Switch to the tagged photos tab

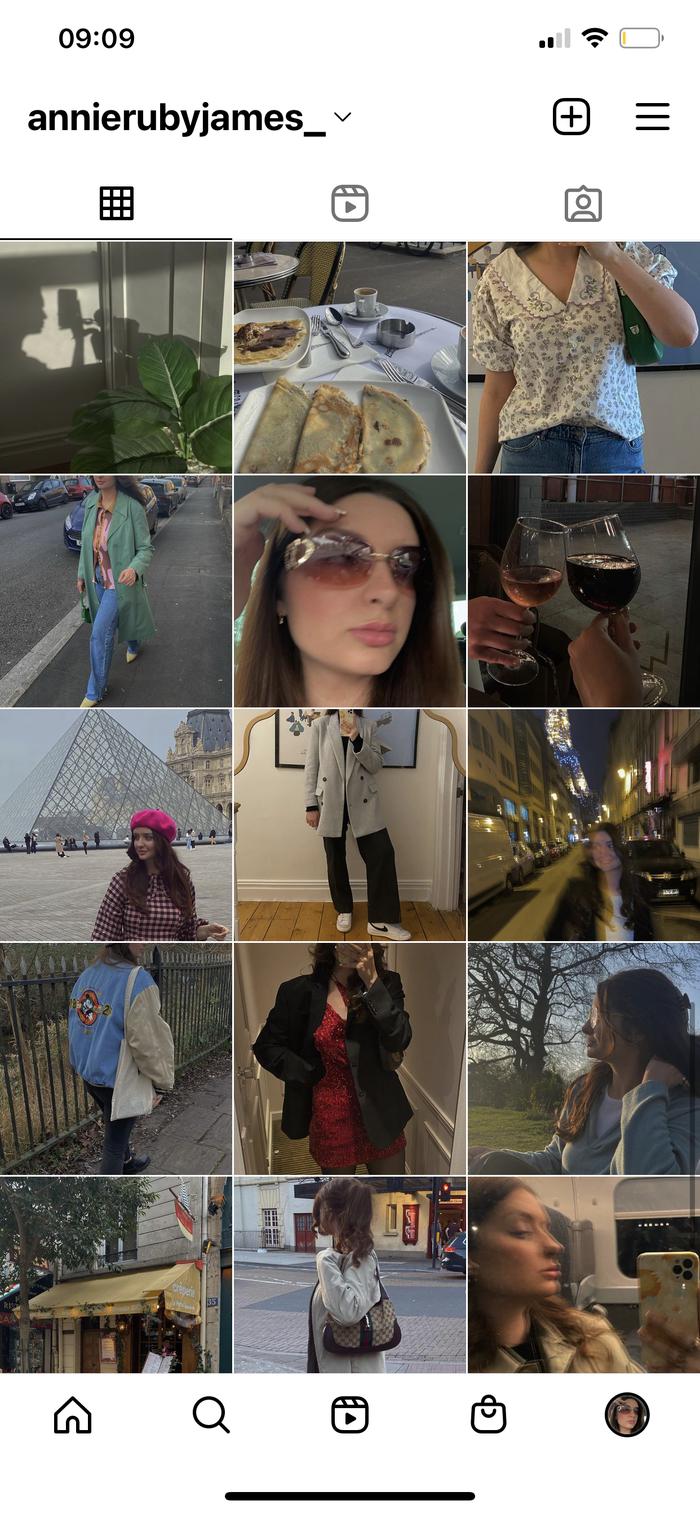point(583,204)
